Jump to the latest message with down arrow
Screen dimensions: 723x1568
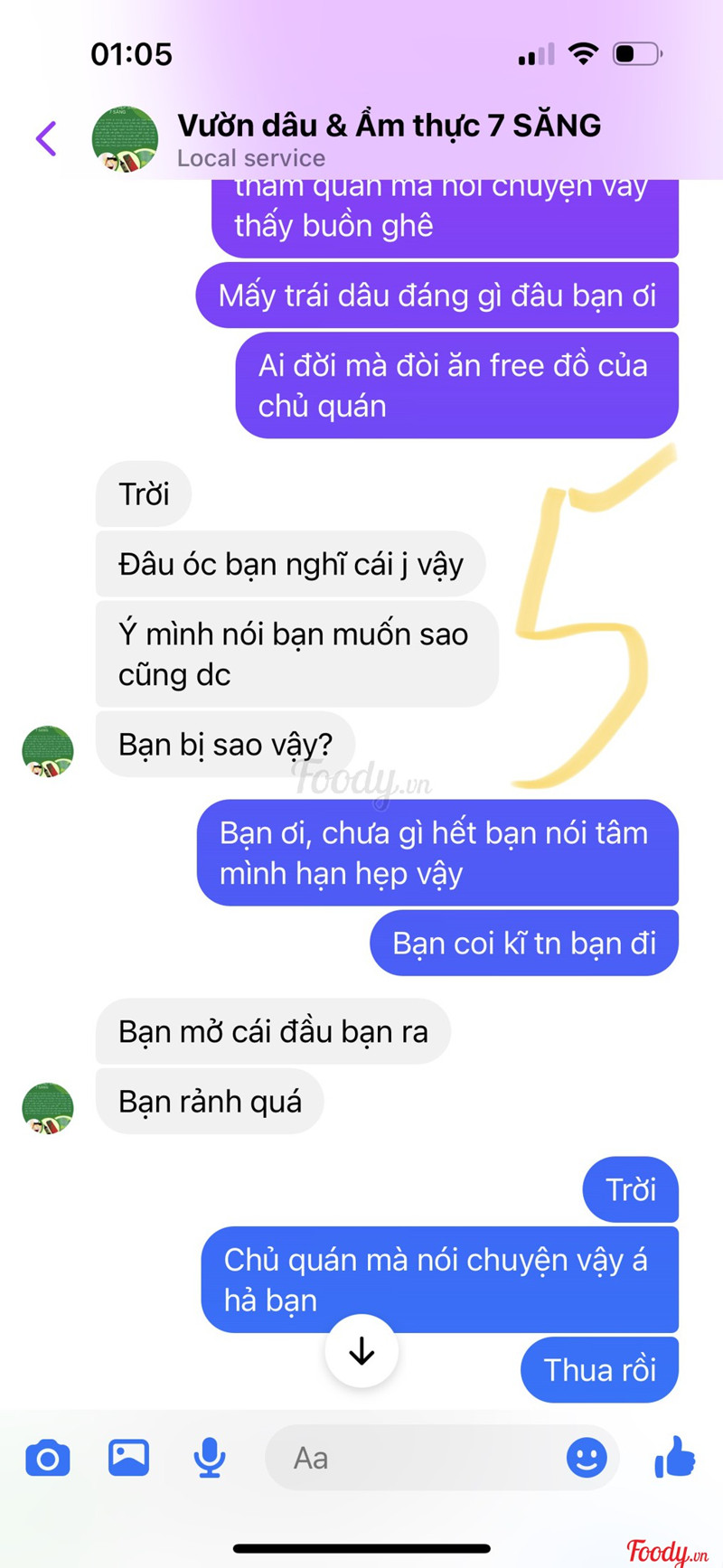tap(361, 1351)
